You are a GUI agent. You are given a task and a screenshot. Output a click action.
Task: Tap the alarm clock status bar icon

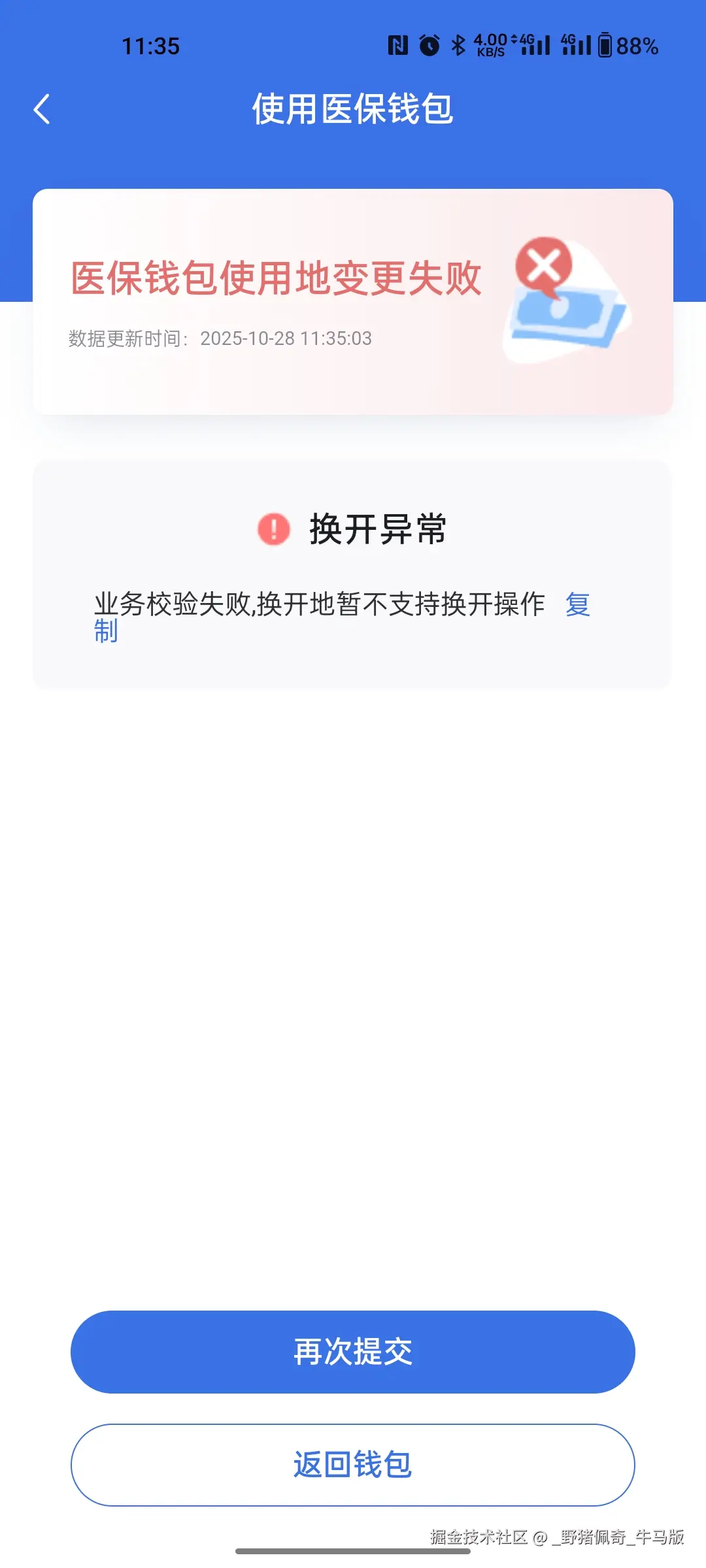(x=428, y=44)
